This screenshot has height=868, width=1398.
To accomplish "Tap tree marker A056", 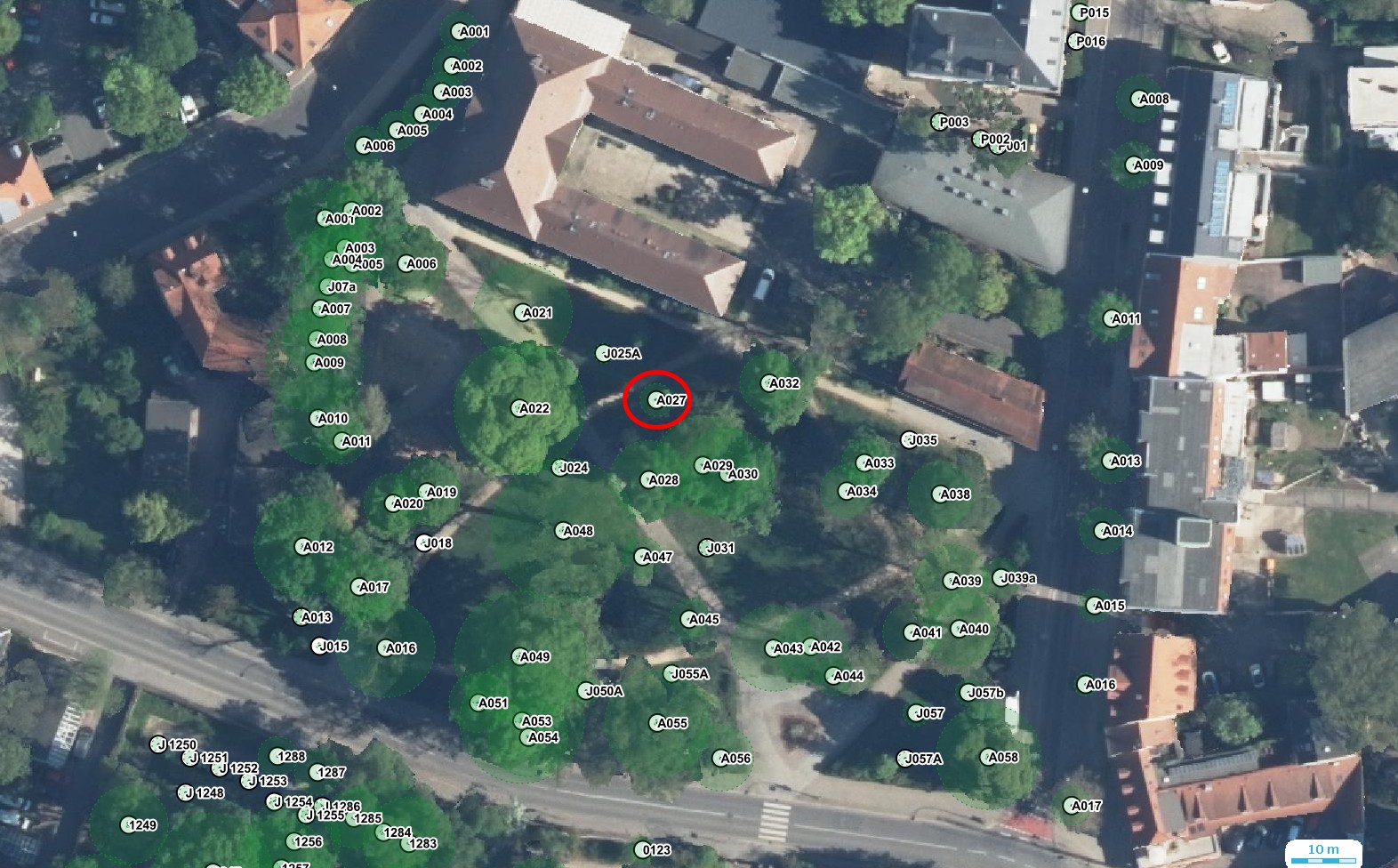I will (x=719, y=758).
